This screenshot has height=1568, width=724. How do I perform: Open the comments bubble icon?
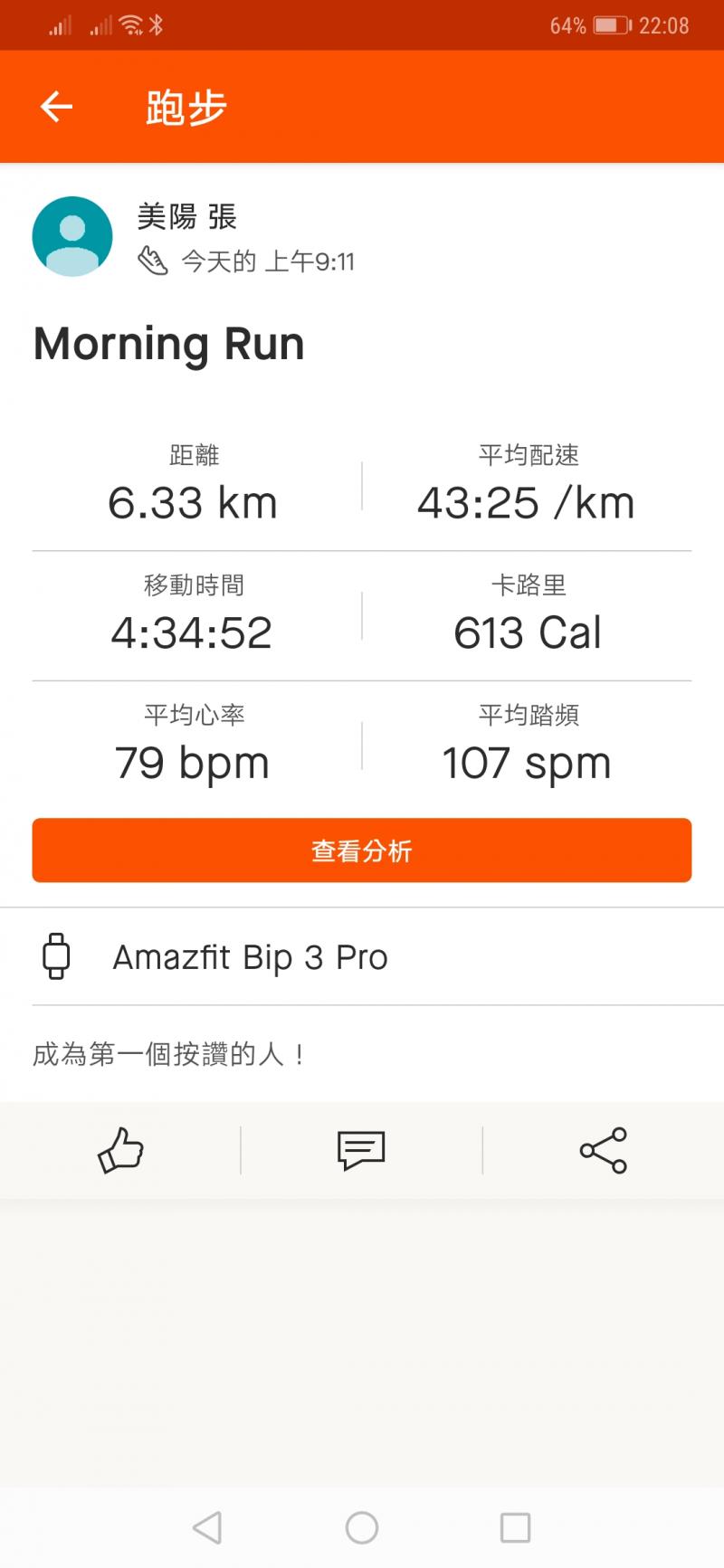point(361,1150)
